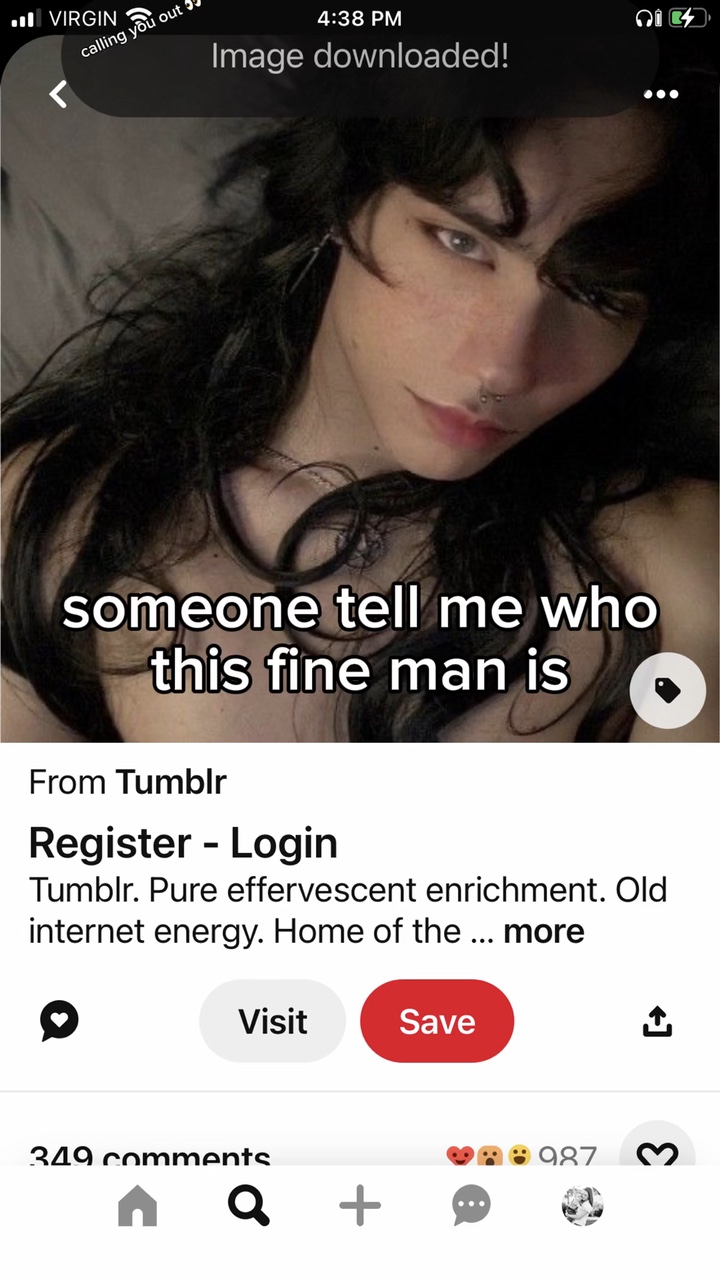This screenshot has width=720, height=1280.
Task: Tap the shopping tag icon on the image
Action: click(667, 690)
